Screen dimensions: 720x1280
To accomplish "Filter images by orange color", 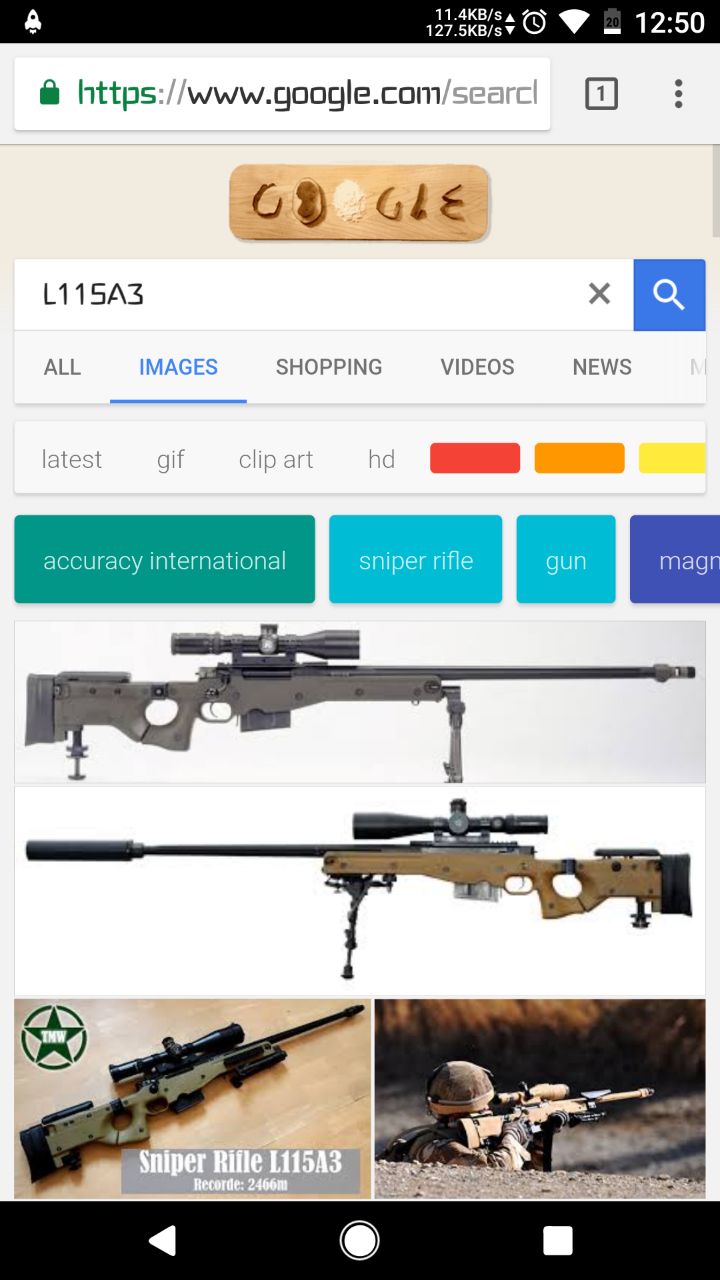I will pos(580,458).
